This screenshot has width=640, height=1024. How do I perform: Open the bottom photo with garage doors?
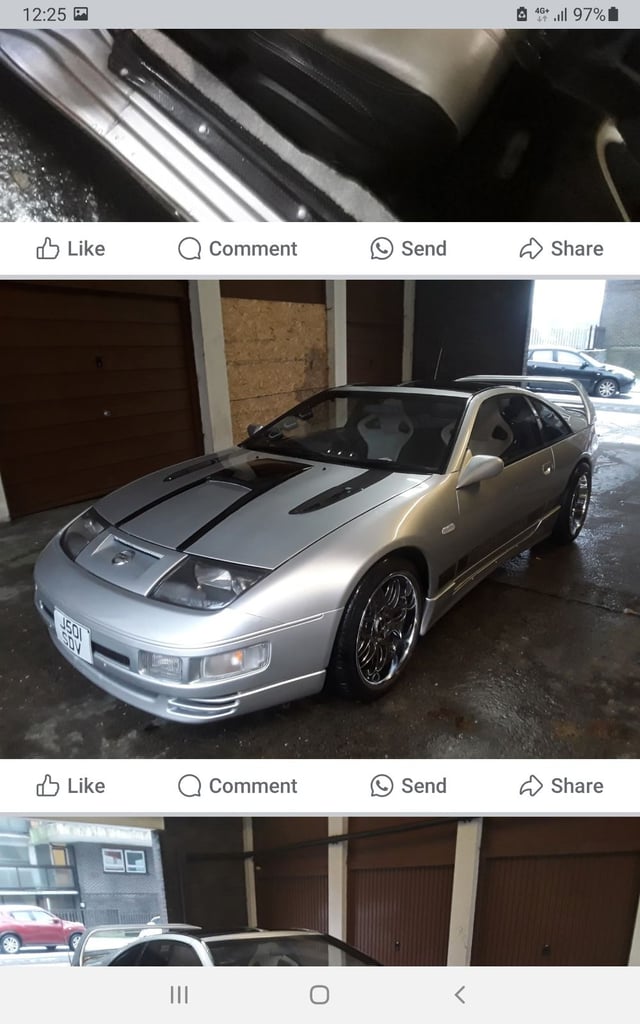(320, 891)
